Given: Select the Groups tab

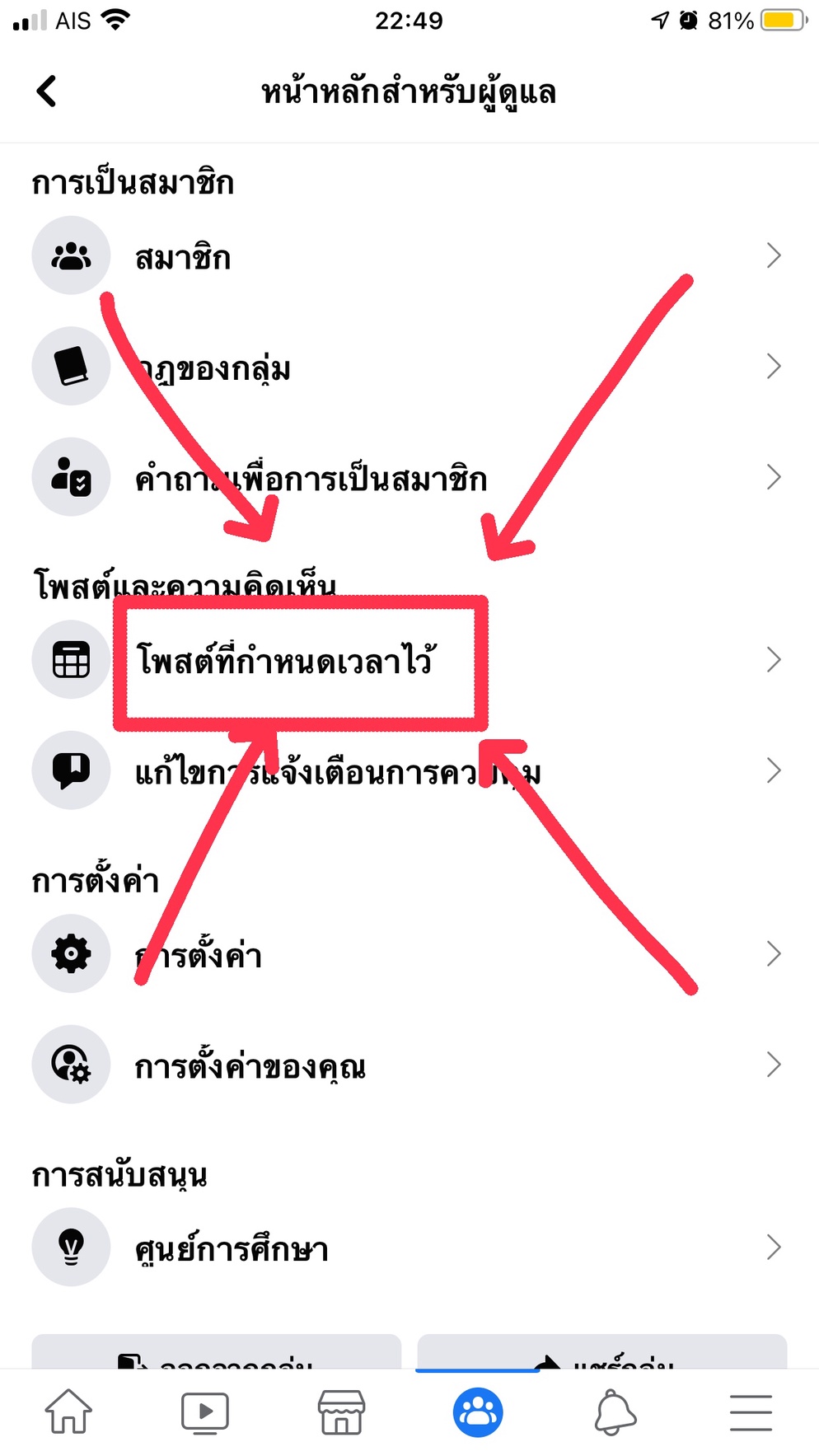Looking at the screenshot, I should coord(478,1412).
